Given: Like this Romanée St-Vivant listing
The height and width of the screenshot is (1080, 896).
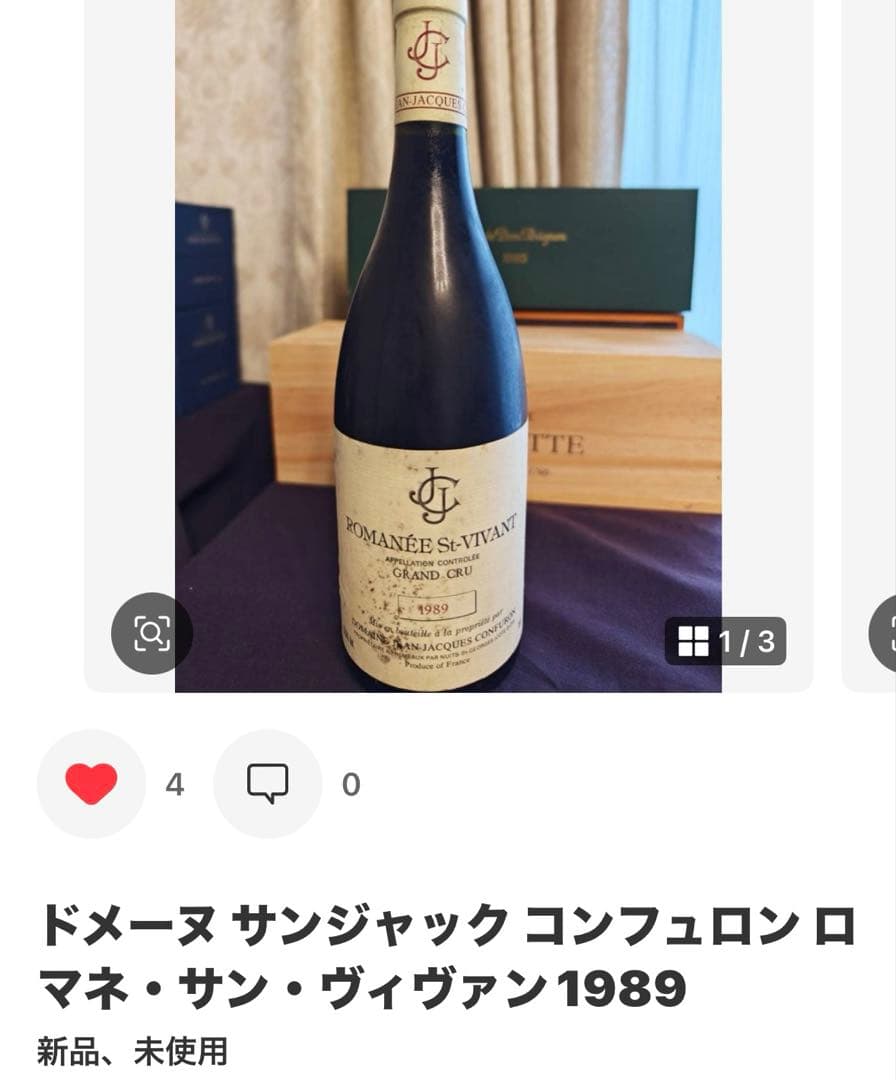Looking at the screenshot, I should [91, 784].
